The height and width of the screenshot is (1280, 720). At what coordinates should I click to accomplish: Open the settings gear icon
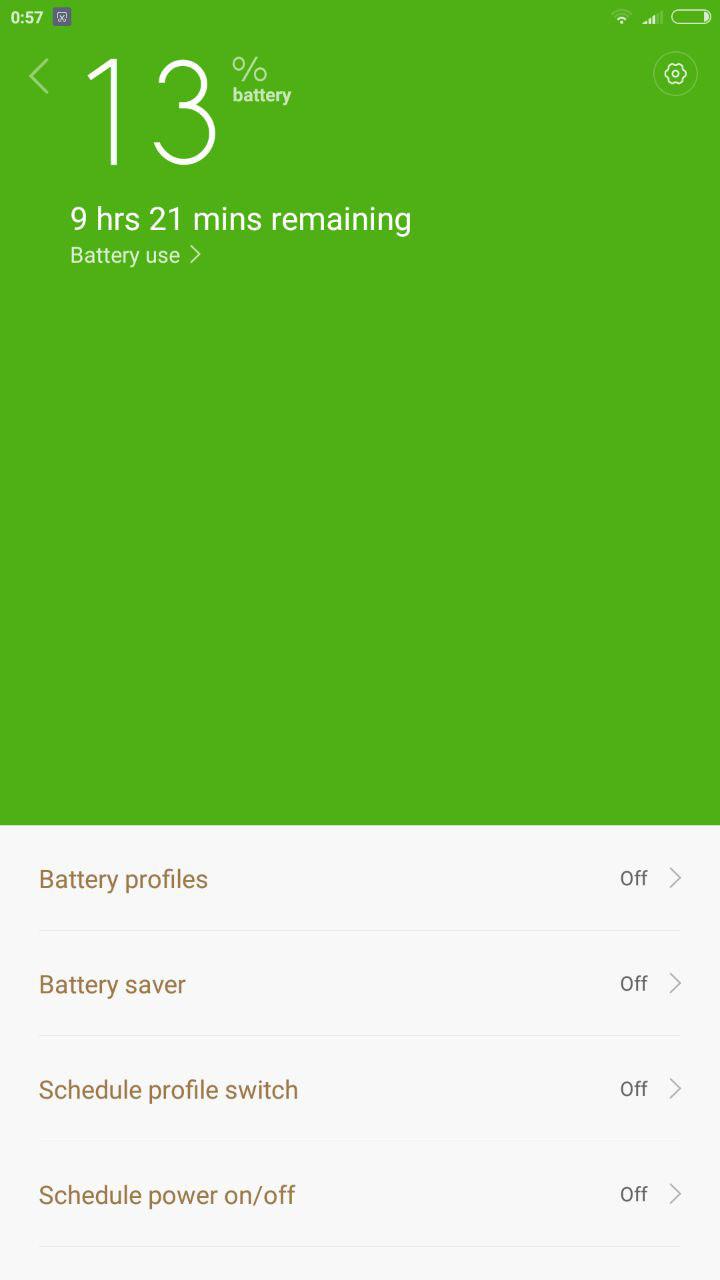(x=675, y=74)
